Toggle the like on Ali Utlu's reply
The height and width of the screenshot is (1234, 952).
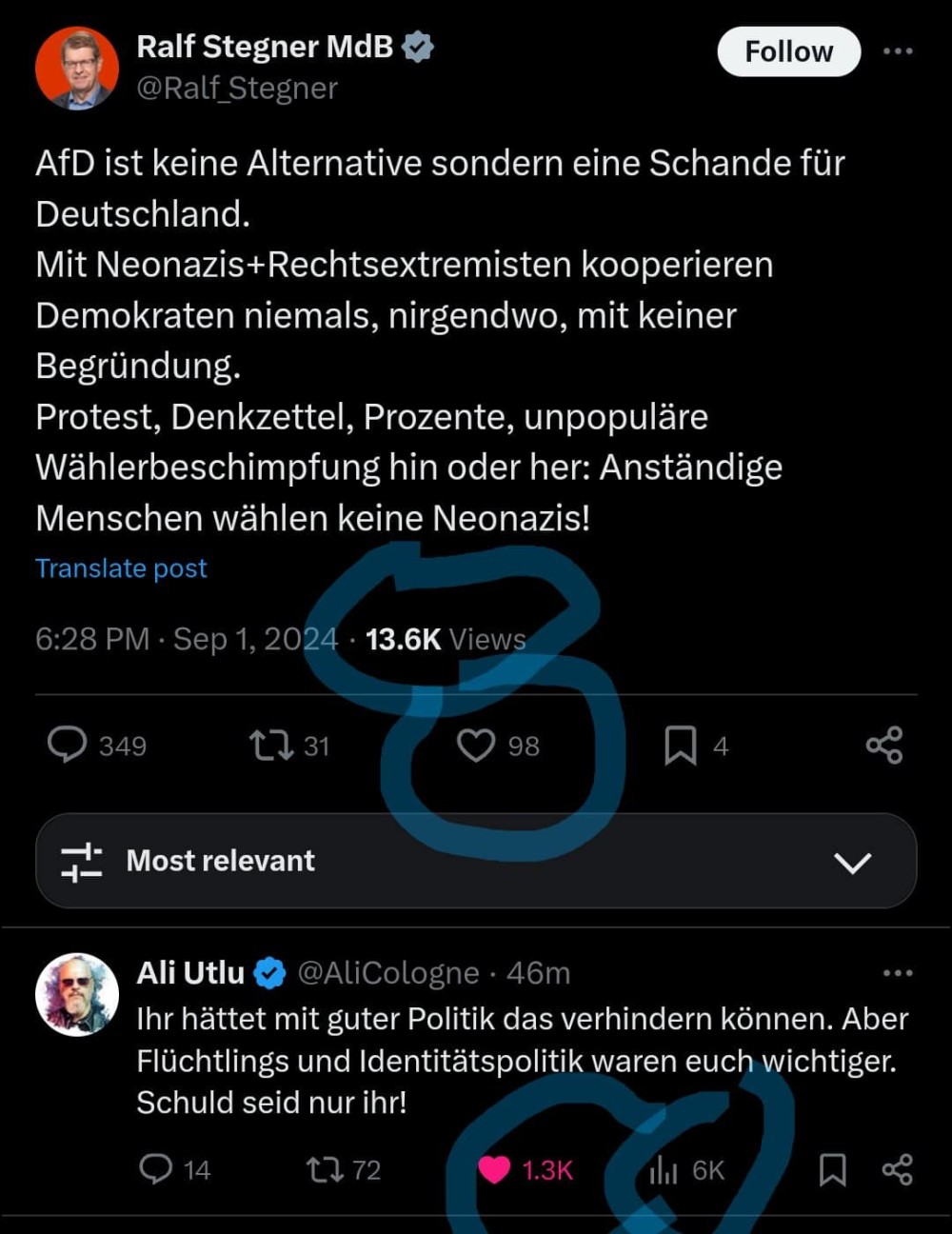[494, 1169]
